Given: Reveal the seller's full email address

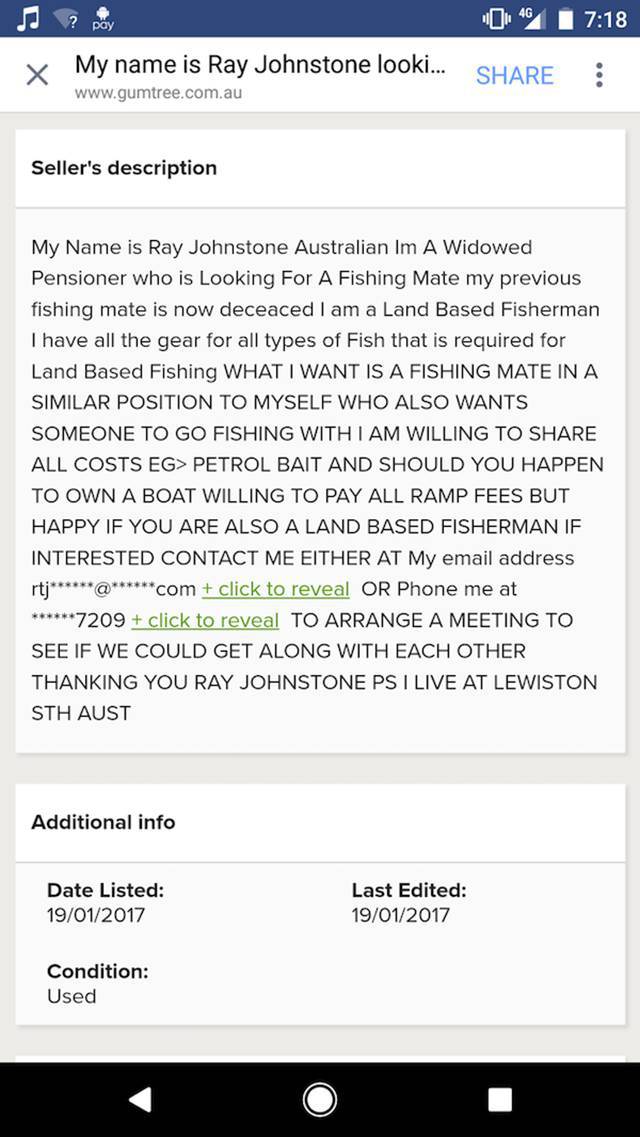Looking at the screenshot, I should click(x=275, y=589).
